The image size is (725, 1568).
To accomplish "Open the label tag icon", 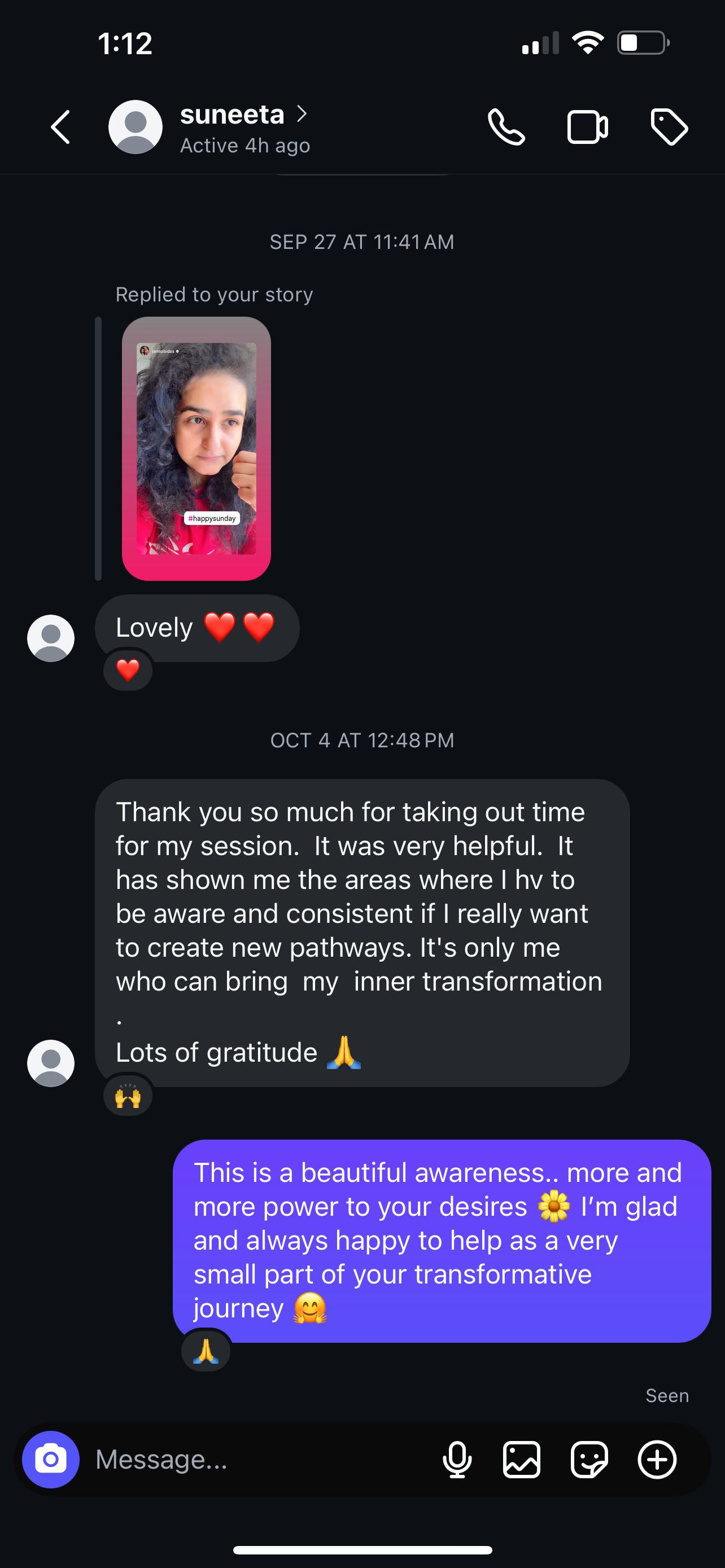I will pos(669,127).
